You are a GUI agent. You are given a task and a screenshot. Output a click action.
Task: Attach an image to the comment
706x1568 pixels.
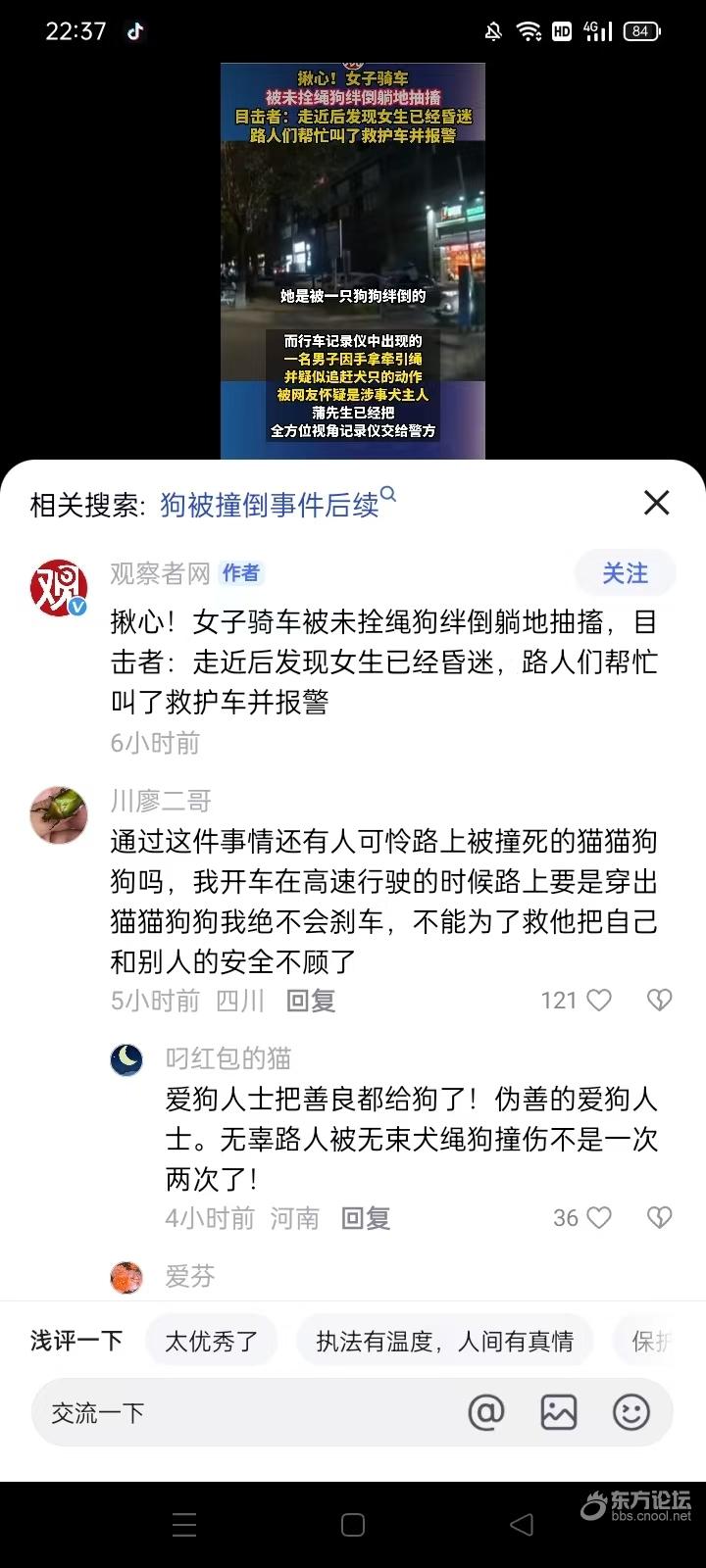[x=559, y=1412]
